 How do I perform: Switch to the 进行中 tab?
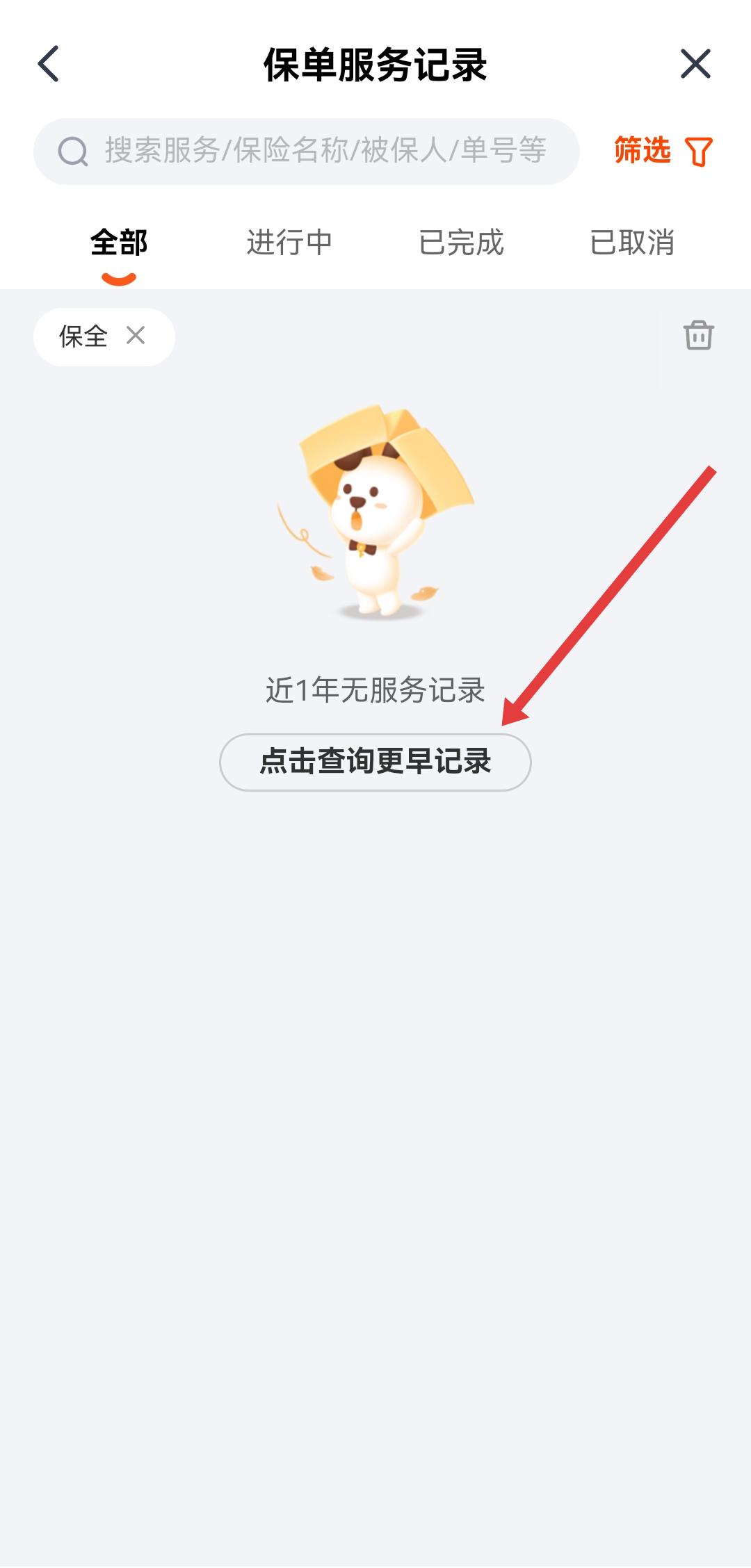click(289, 243)
